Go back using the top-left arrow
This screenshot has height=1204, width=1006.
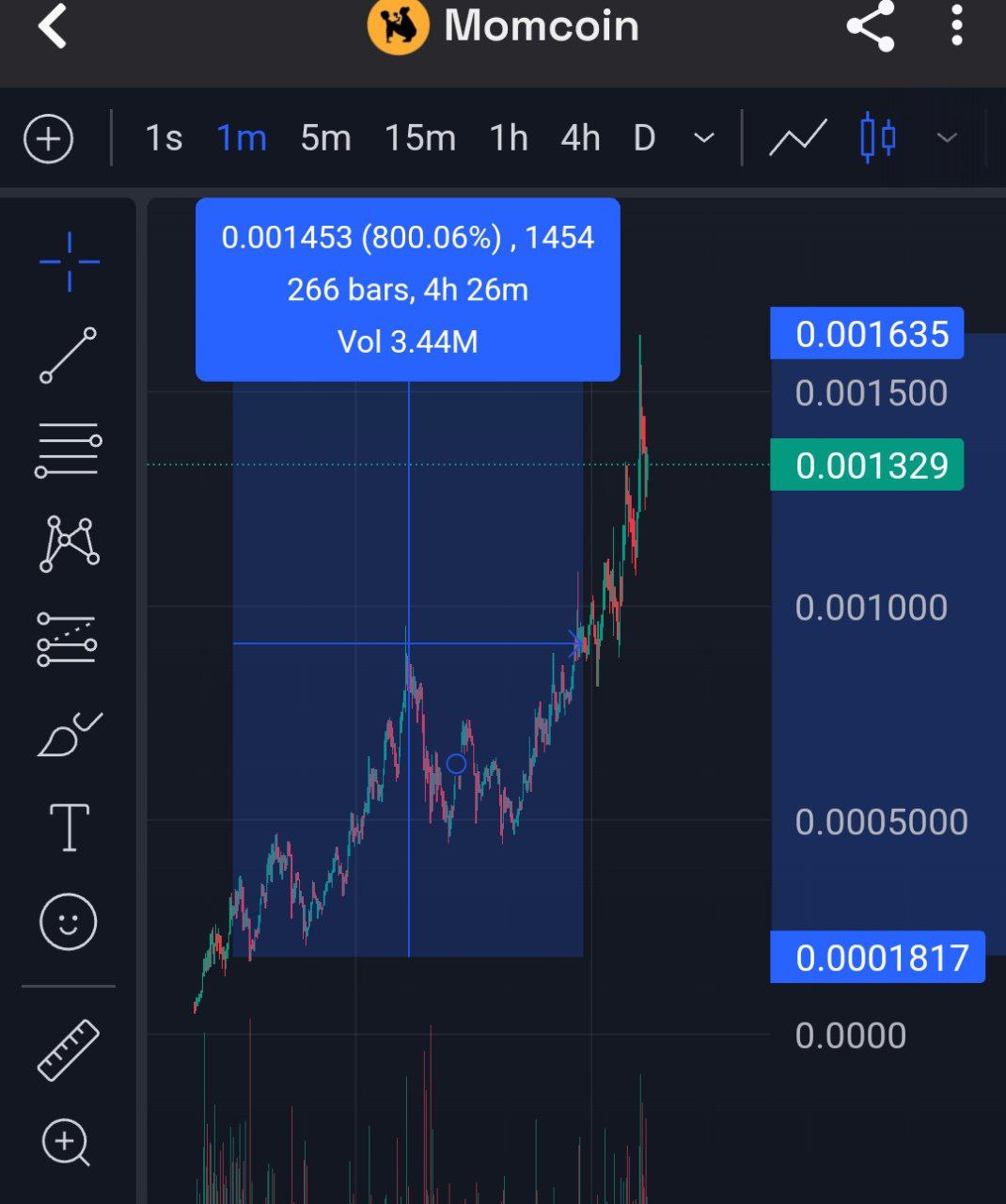pos(53,25)
